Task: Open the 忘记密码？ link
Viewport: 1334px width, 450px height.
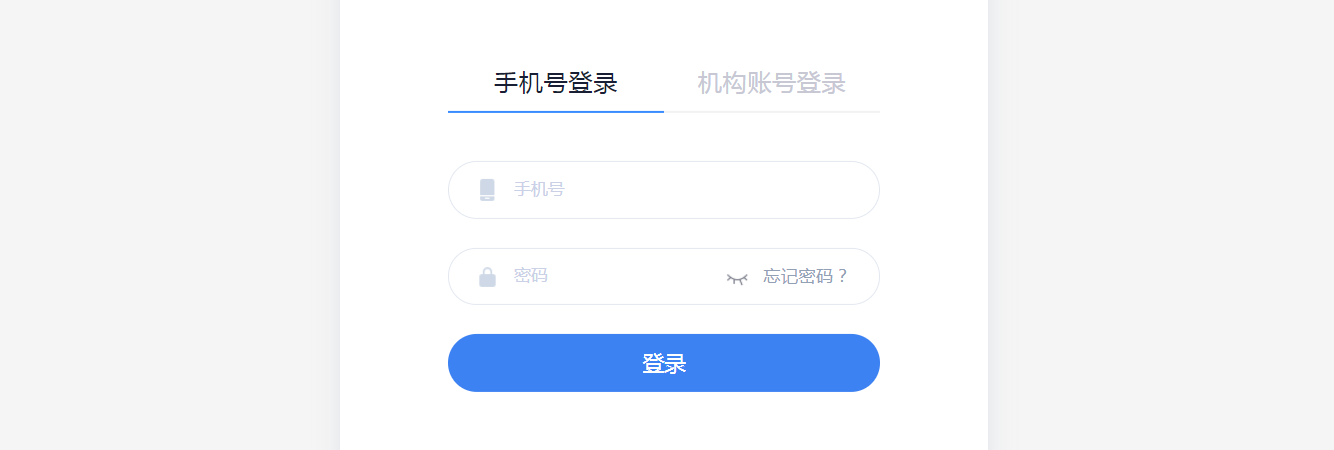Action: (805, 276)
